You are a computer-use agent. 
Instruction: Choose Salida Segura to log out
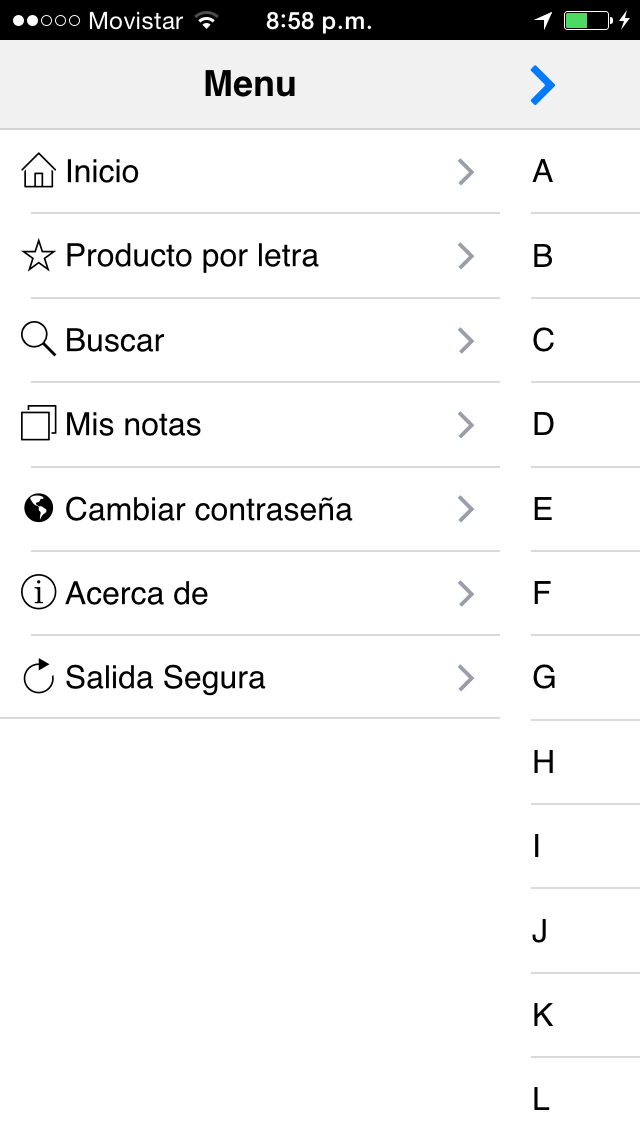click(x=250, y=678)
